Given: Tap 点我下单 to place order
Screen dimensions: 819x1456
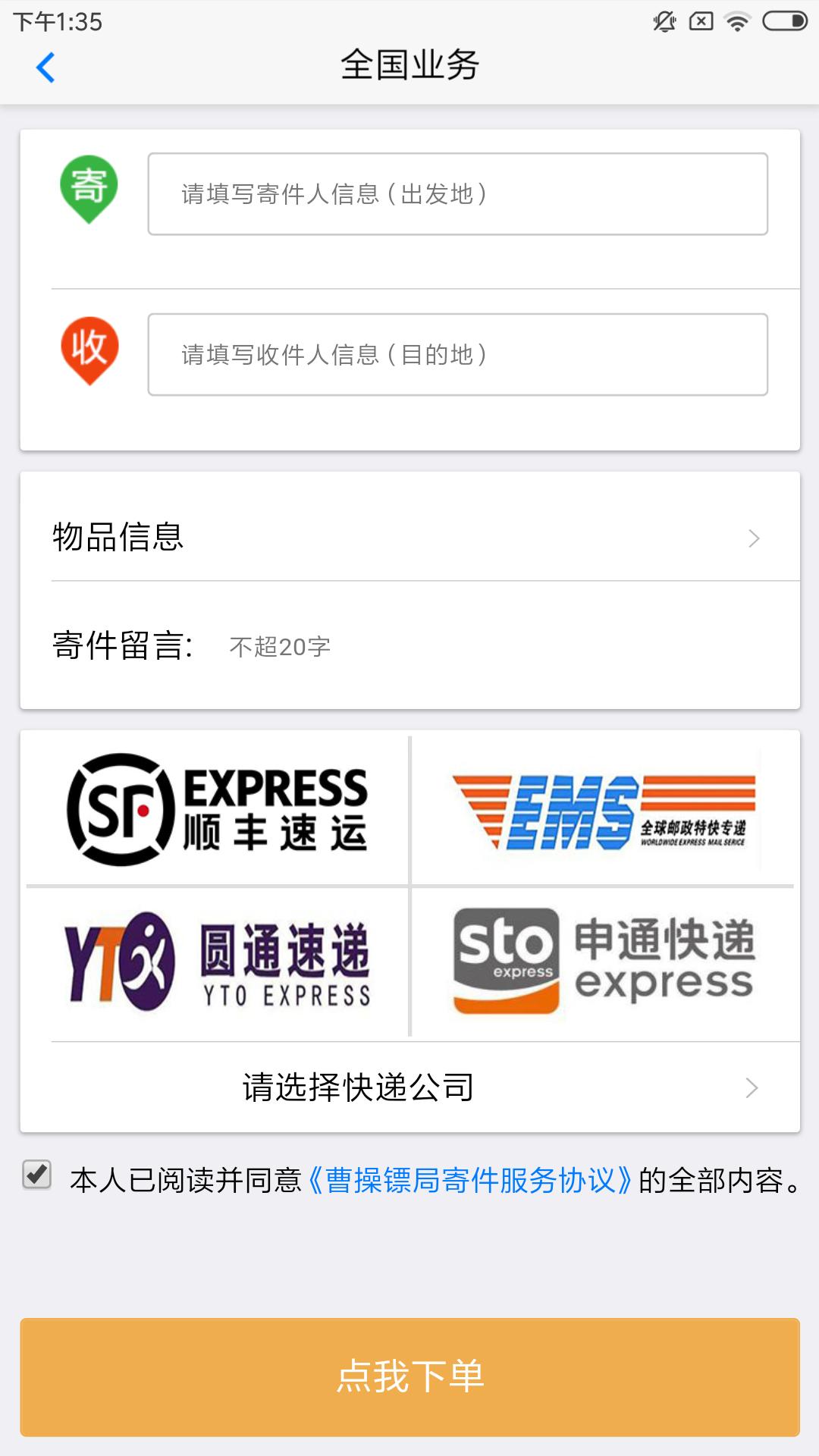Looking at the screenshot, I should click(409, 1376).
